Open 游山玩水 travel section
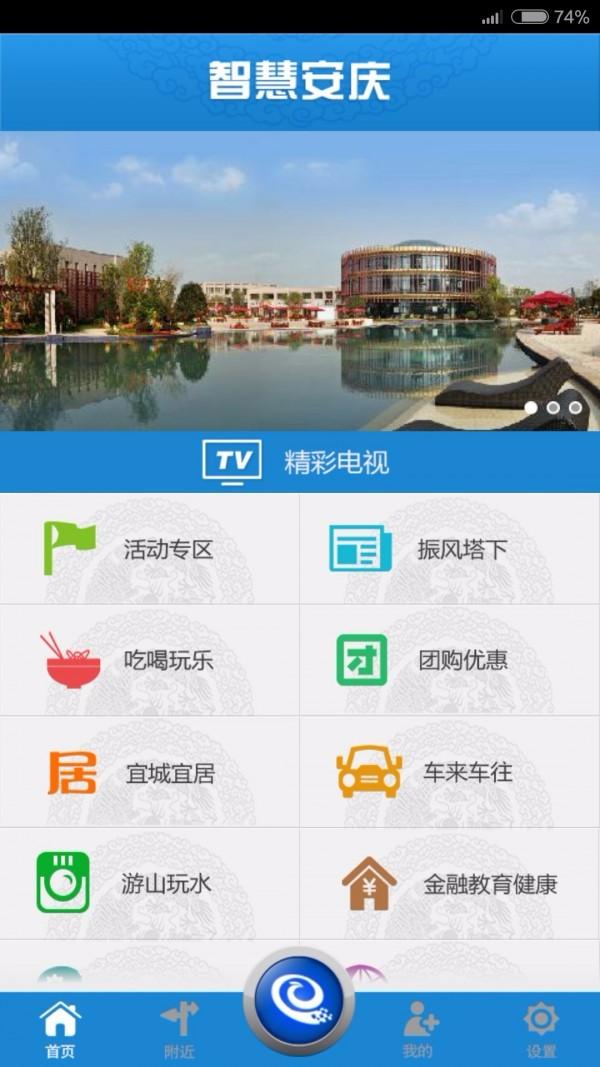600x1067 pixels. (150, 883)
